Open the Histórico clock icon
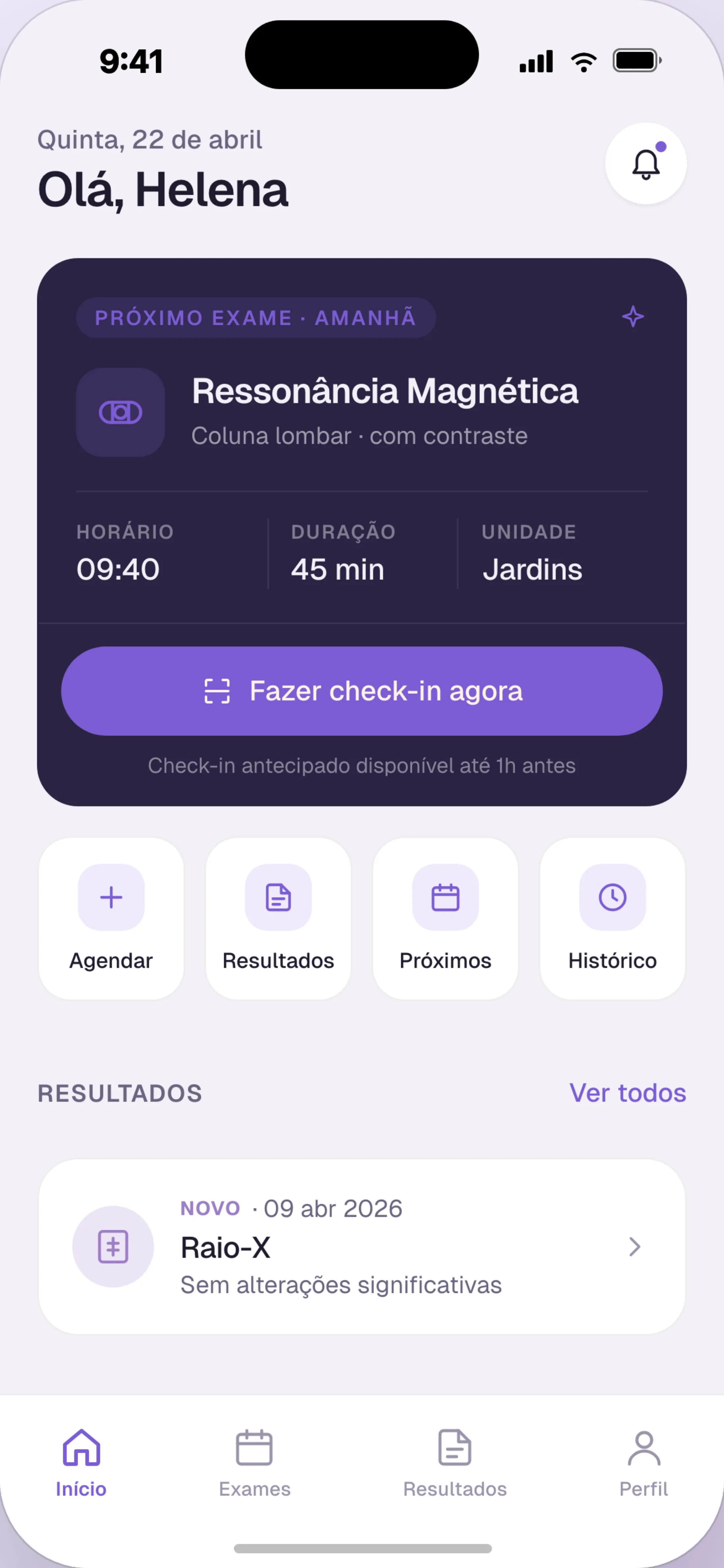This screenshot has width=724, height=1568. pyautogui.click(x=612, y=897)
